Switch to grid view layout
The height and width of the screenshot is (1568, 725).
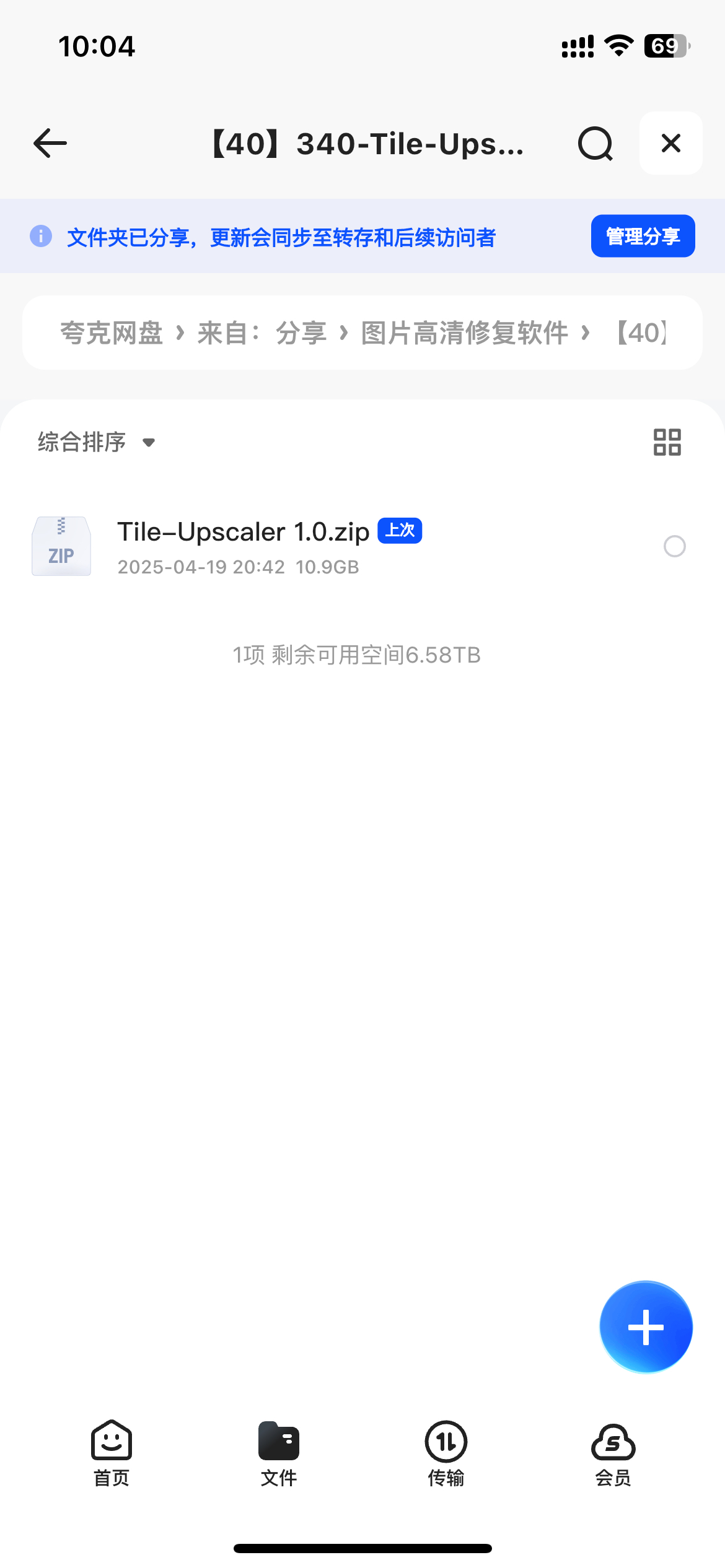click(x=667, y=442)
